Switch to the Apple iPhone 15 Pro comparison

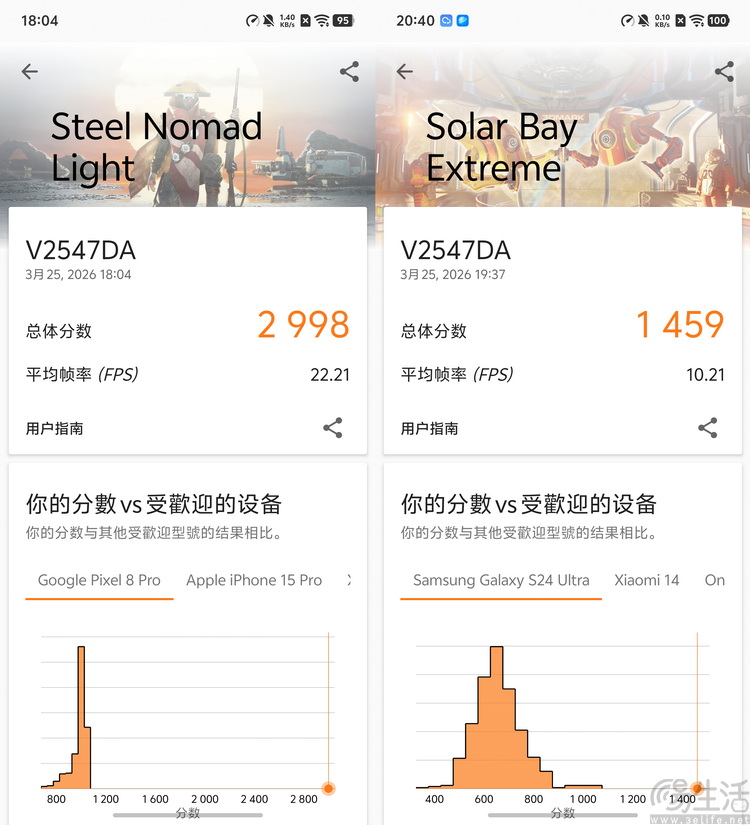click(x=253, y=580)
